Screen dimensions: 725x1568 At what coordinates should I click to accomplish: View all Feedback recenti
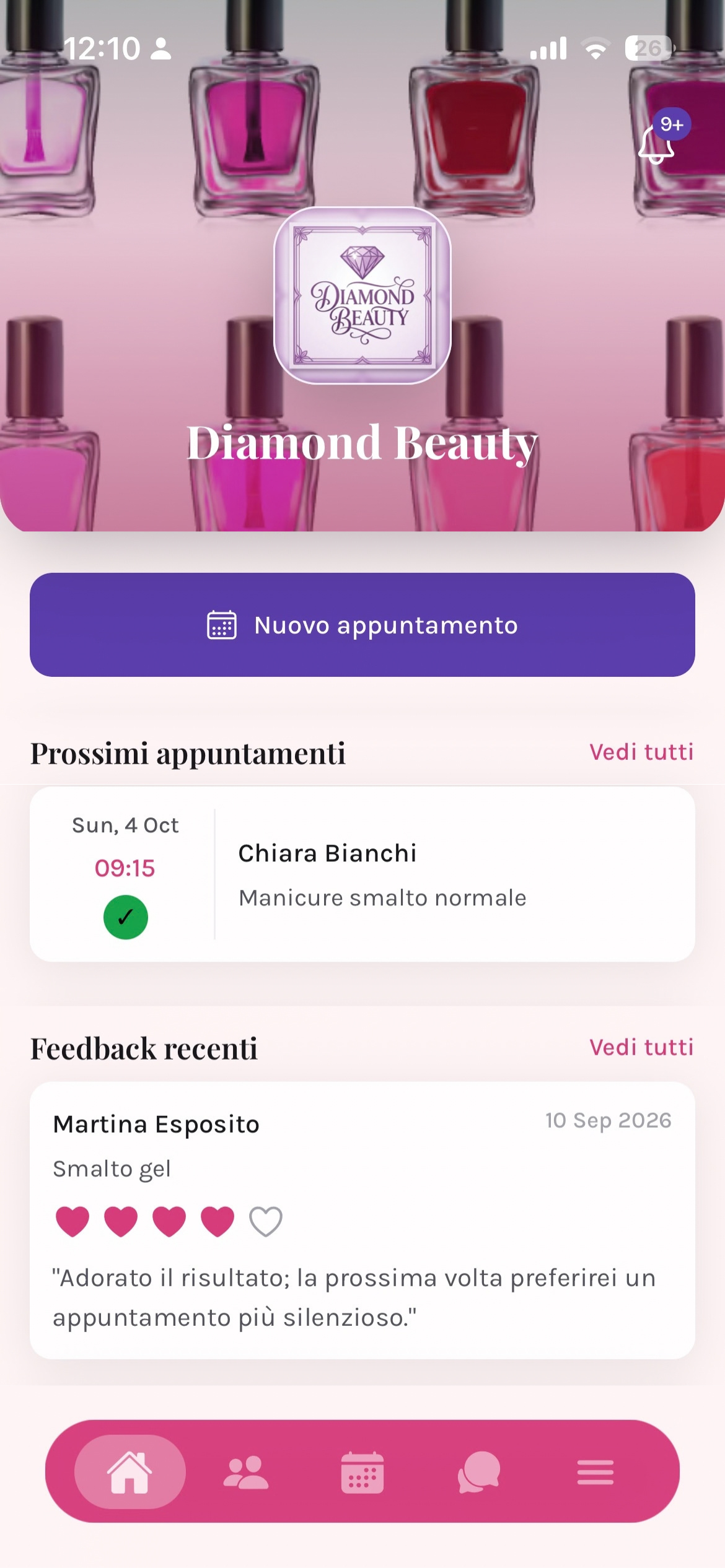point(641,1047)
